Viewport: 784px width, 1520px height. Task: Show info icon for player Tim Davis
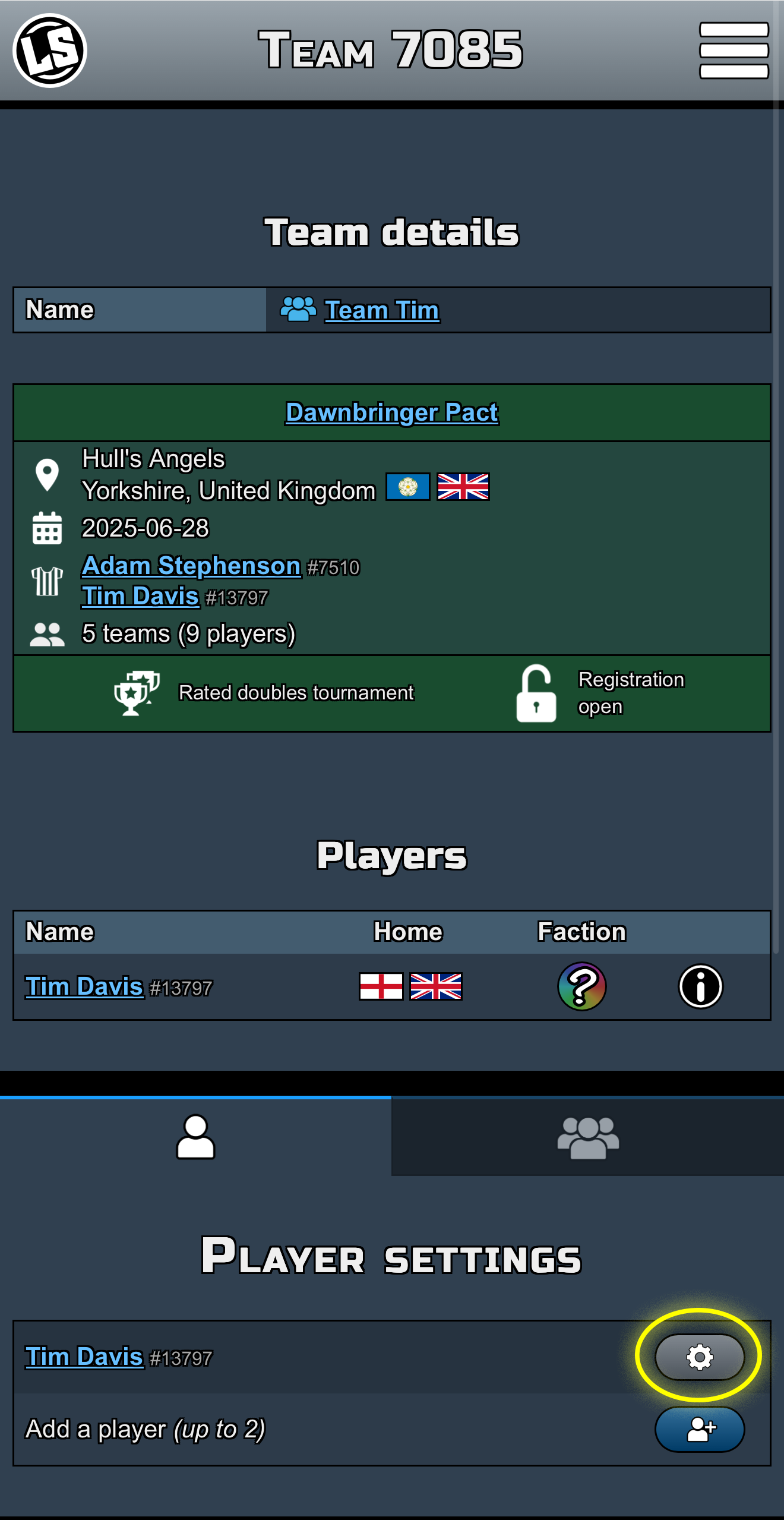point(700,986)
